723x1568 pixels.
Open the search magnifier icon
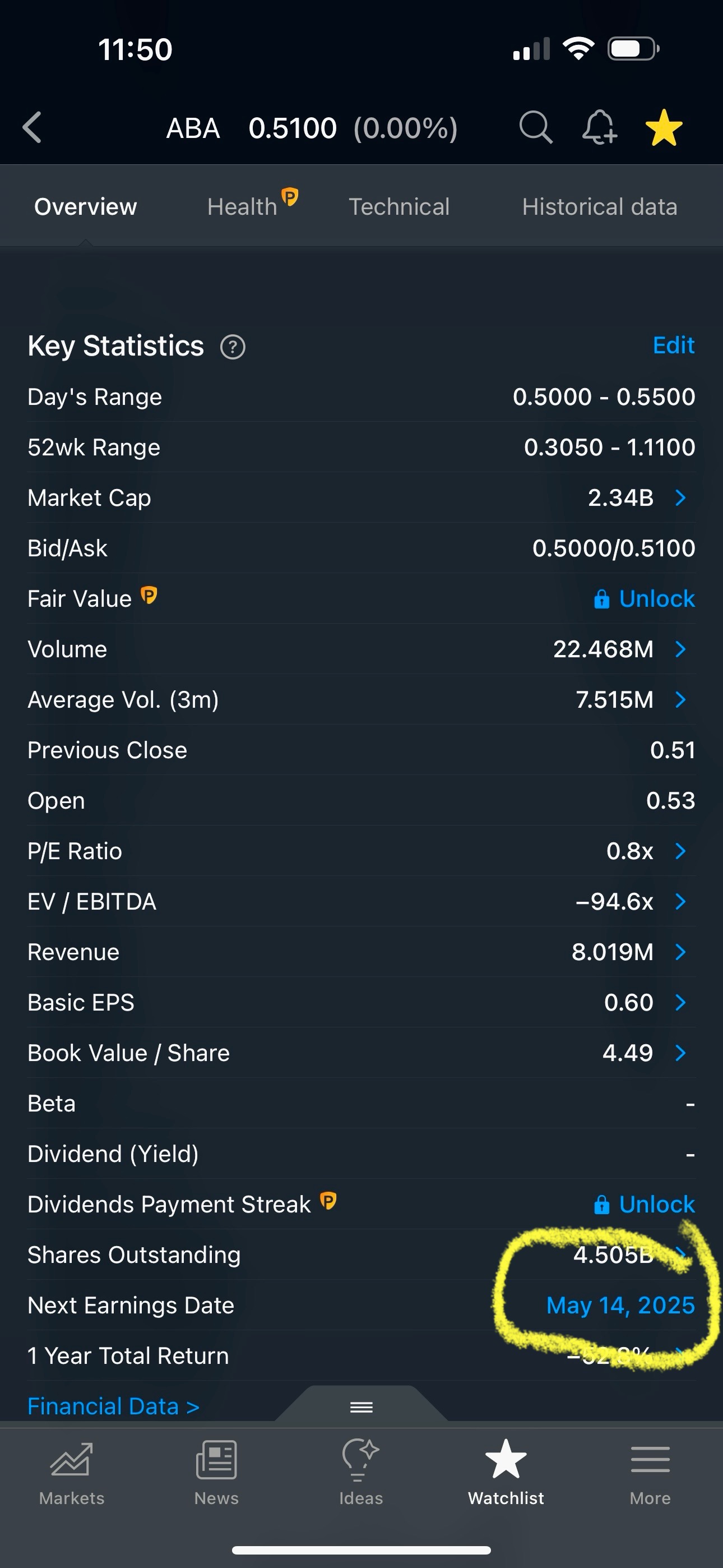pos(536,127)
